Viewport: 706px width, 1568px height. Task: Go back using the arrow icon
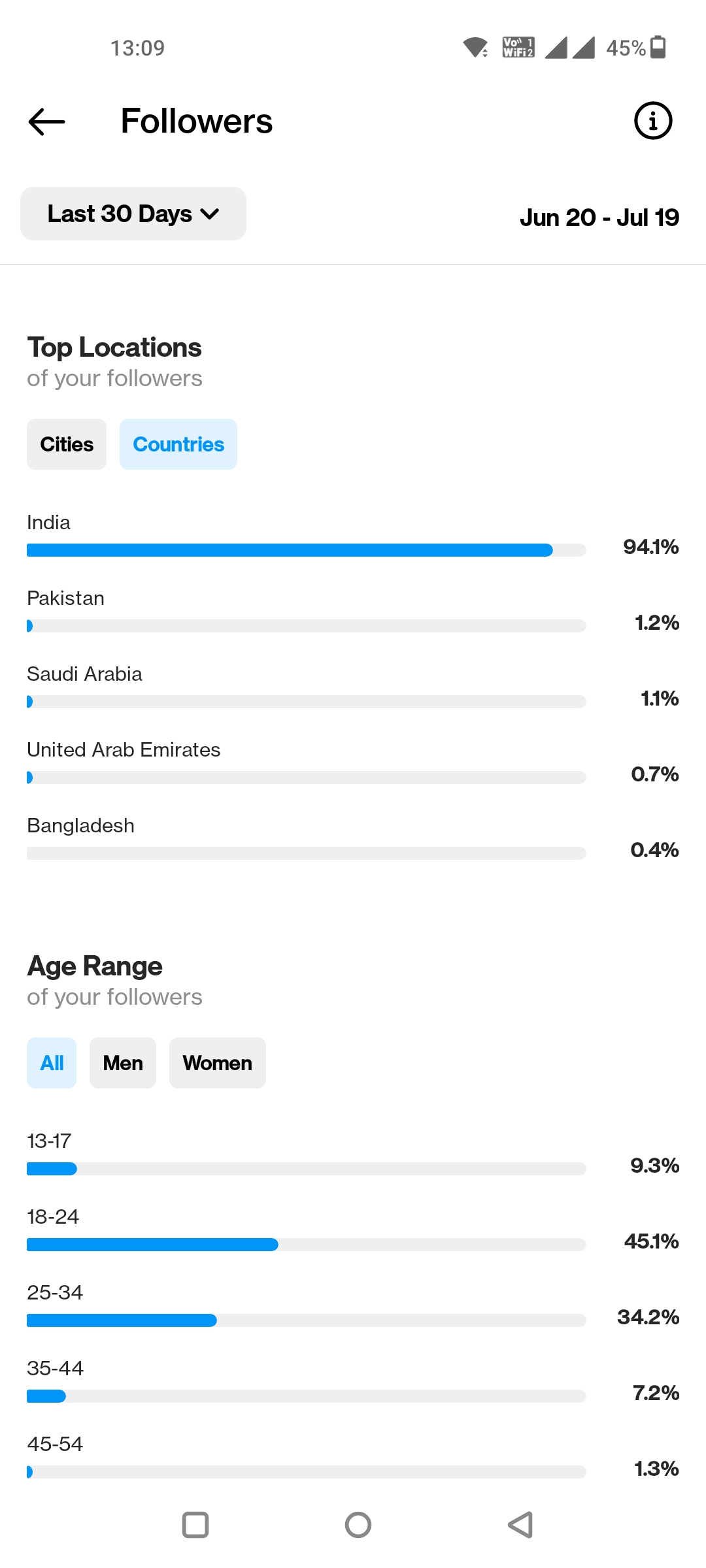coord(46,122)
